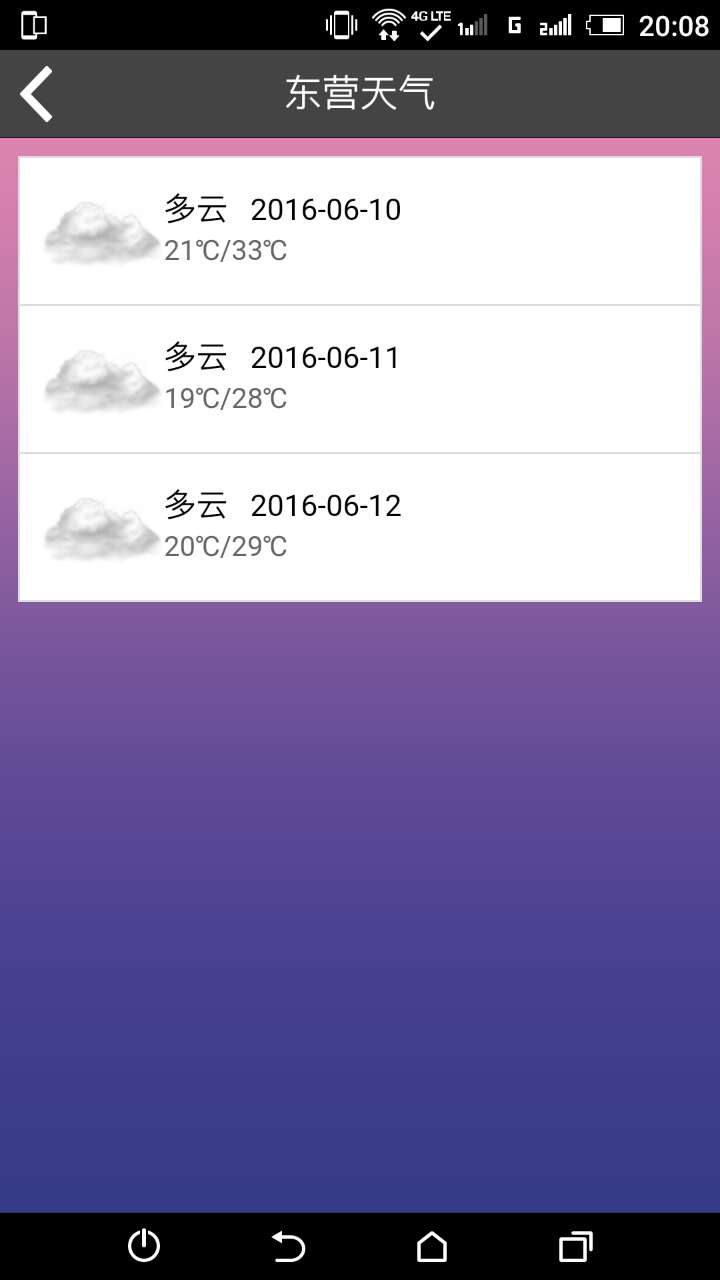
Task: Tap the system home button
Action: (432, 1246)
